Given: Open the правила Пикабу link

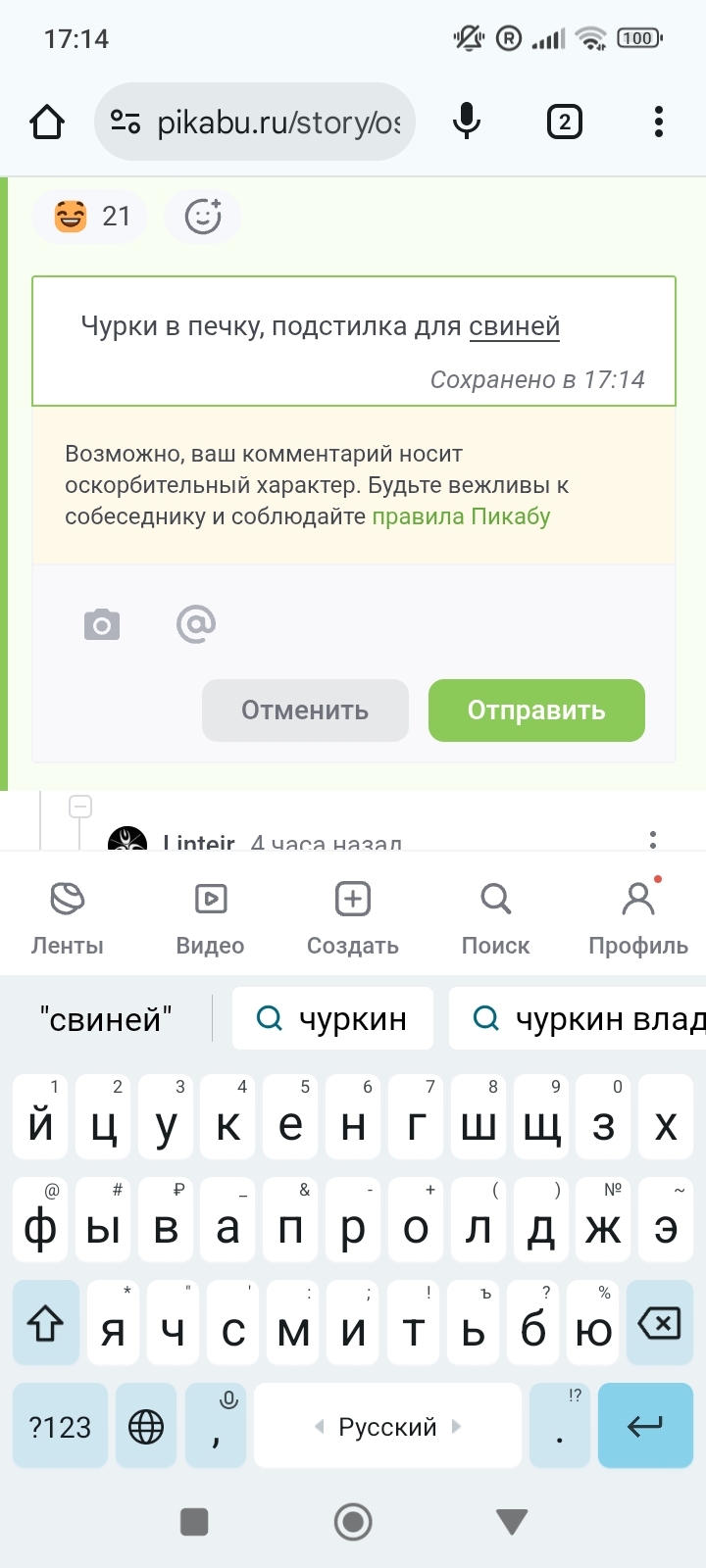Looking at the screenshot, I should click(x=461, y=516).
